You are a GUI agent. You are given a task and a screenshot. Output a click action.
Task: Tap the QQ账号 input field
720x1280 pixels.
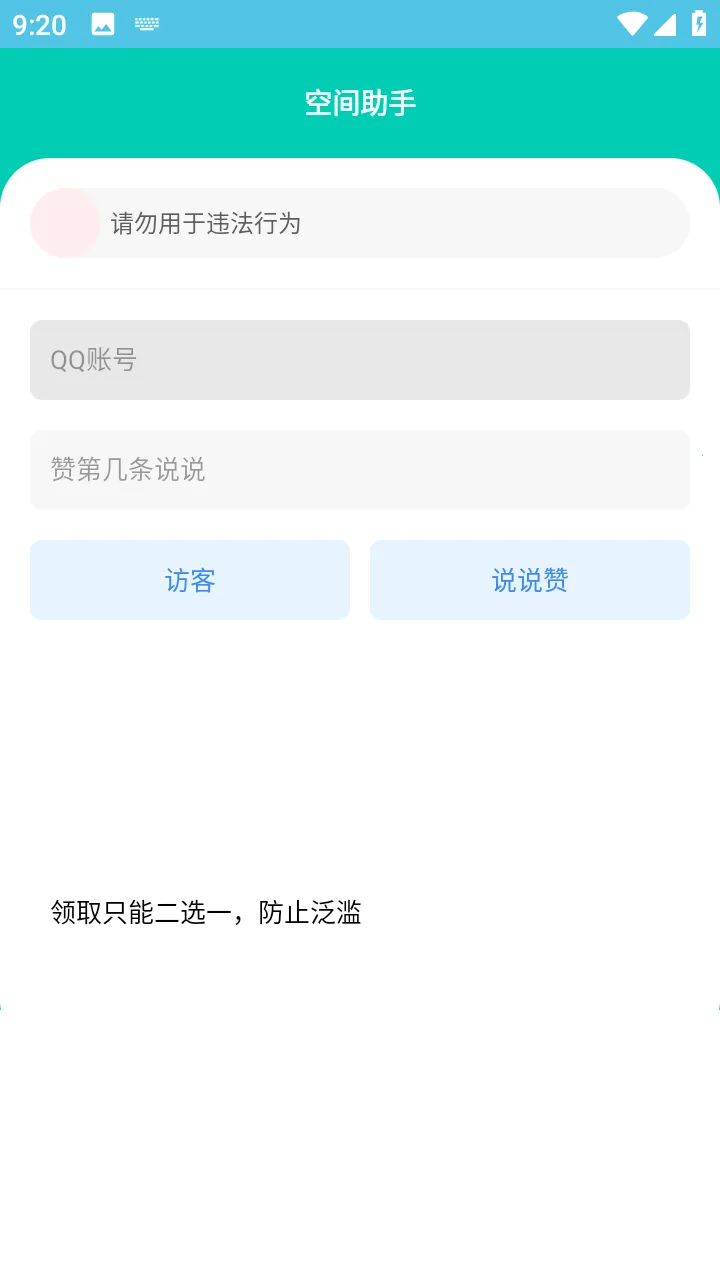(360, 360)
